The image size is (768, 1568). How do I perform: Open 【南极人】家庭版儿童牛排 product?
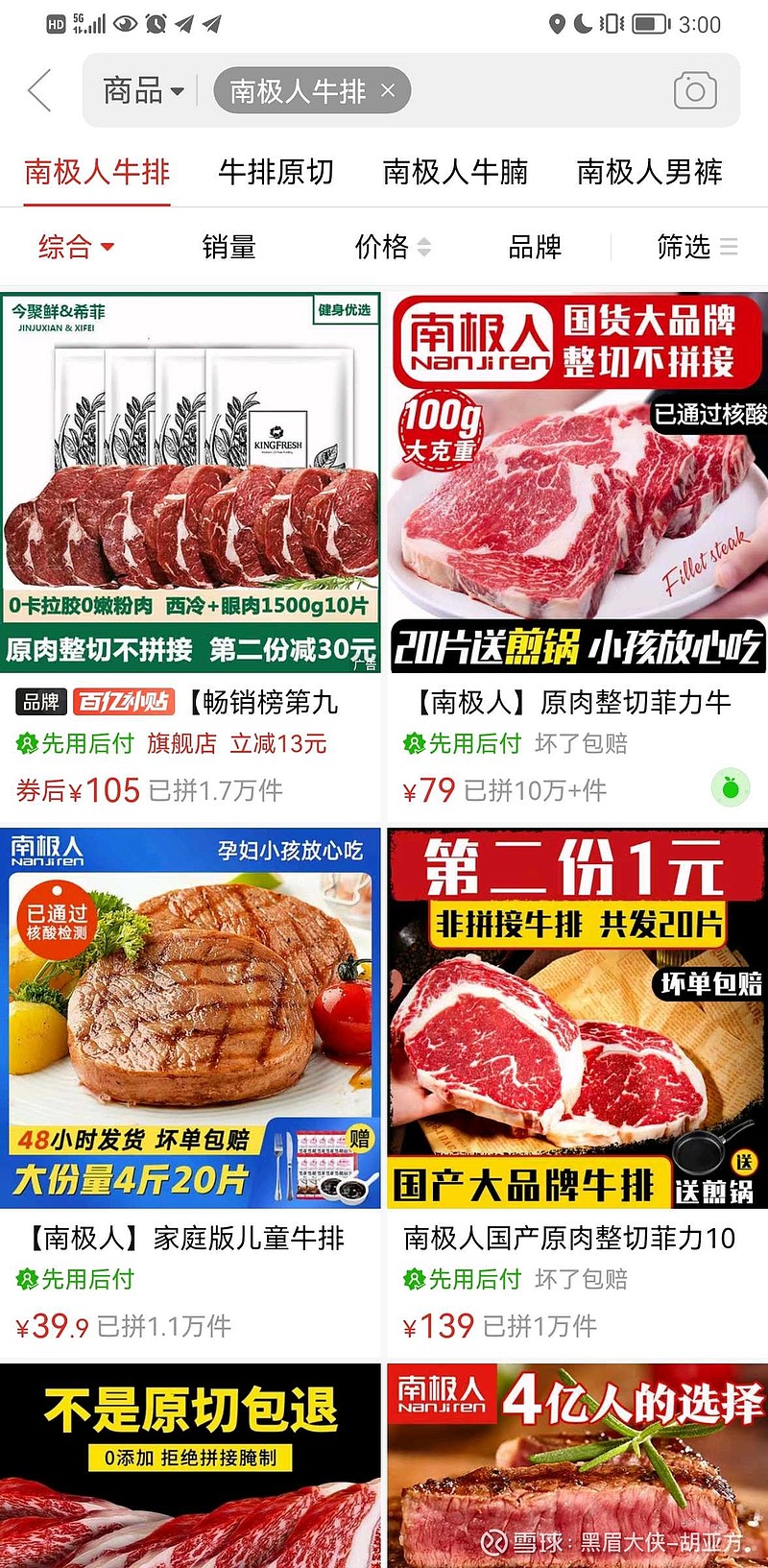coord(190,1090)
